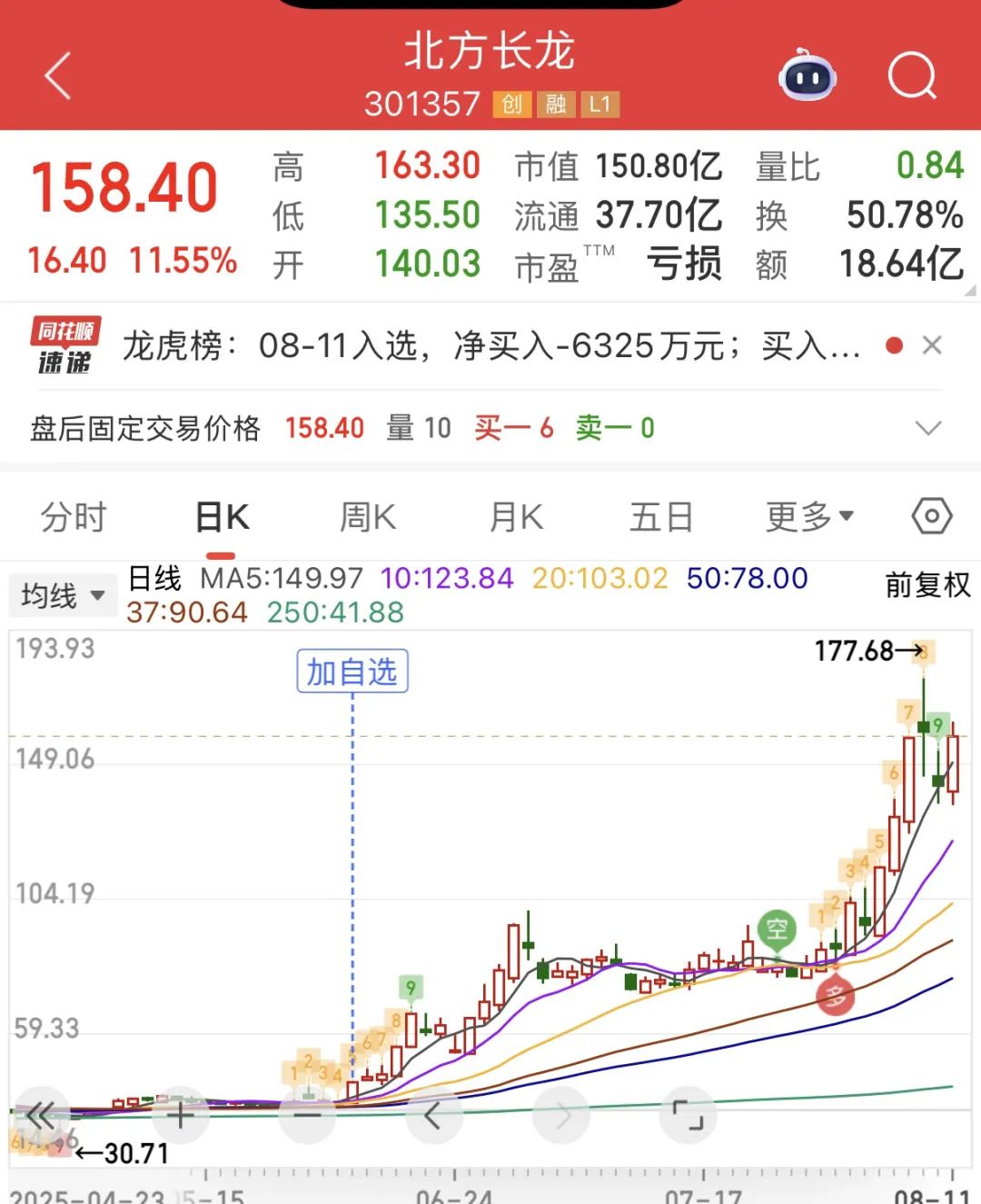Open the 均线 moving-average dropdown

coord(62,595)
